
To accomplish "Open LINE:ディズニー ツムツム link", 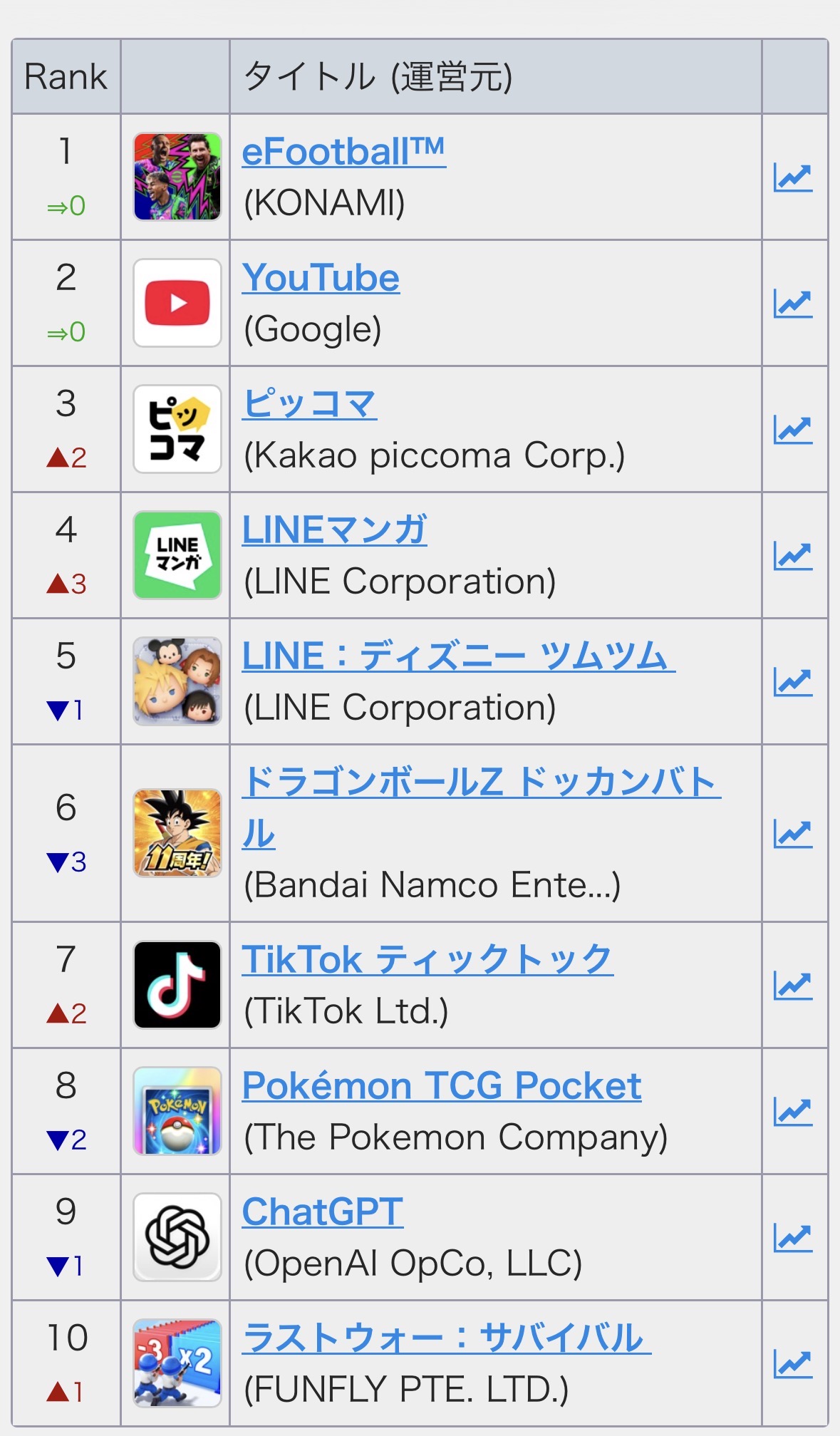I will [x=457, y=656].
